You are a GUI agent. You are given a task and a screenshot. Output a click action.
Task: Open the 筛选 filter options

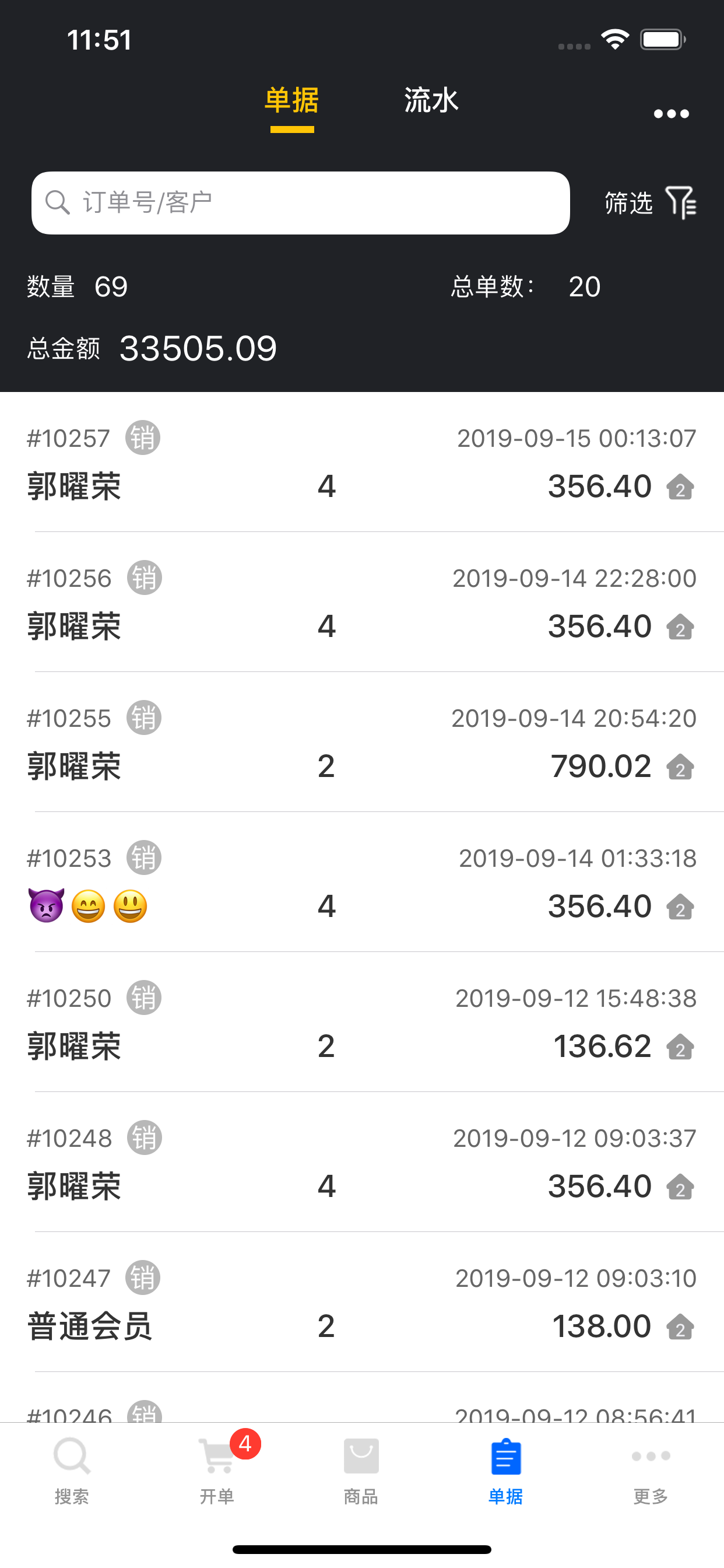point(651,202)
